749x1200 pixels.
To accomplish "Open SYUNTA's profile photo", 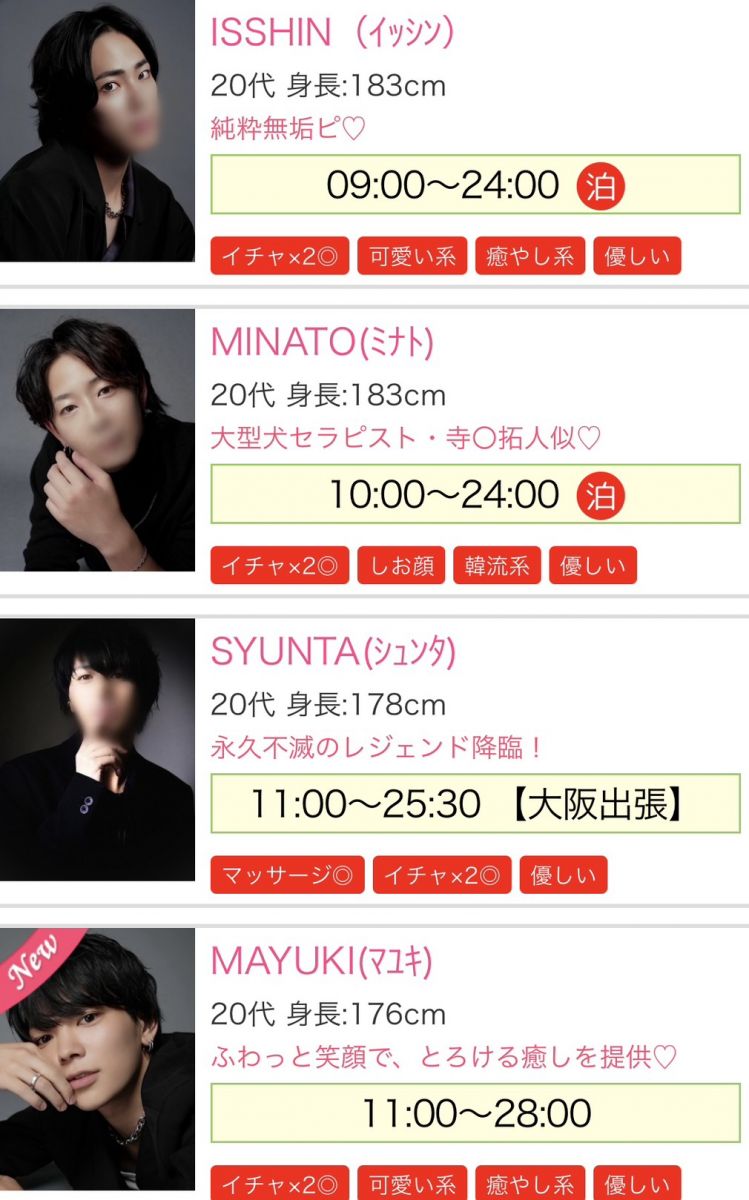I will click(x=97, y=749).
